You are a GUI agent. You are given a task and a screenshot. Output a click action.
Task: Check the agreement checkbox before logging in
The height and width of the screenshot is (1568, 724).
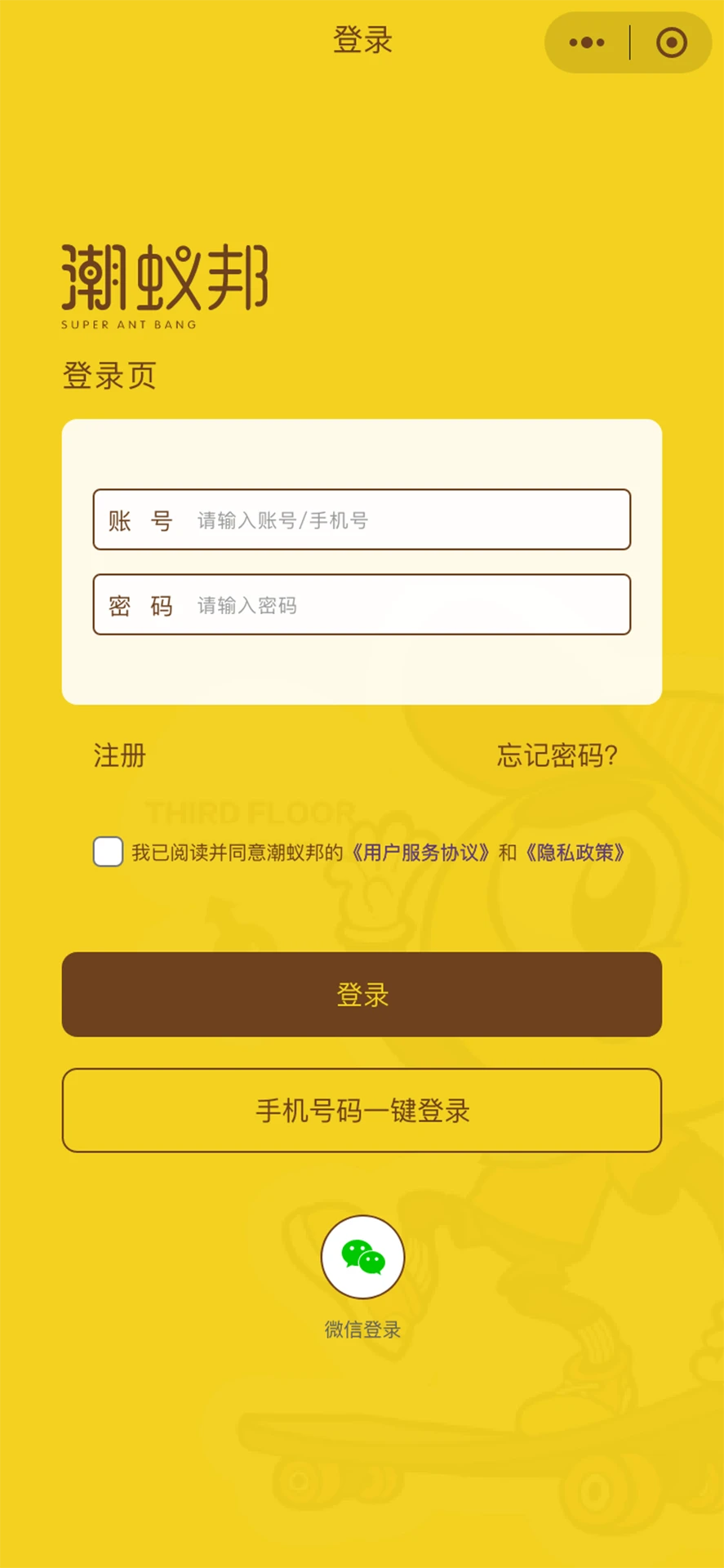(x=107, y=852)
